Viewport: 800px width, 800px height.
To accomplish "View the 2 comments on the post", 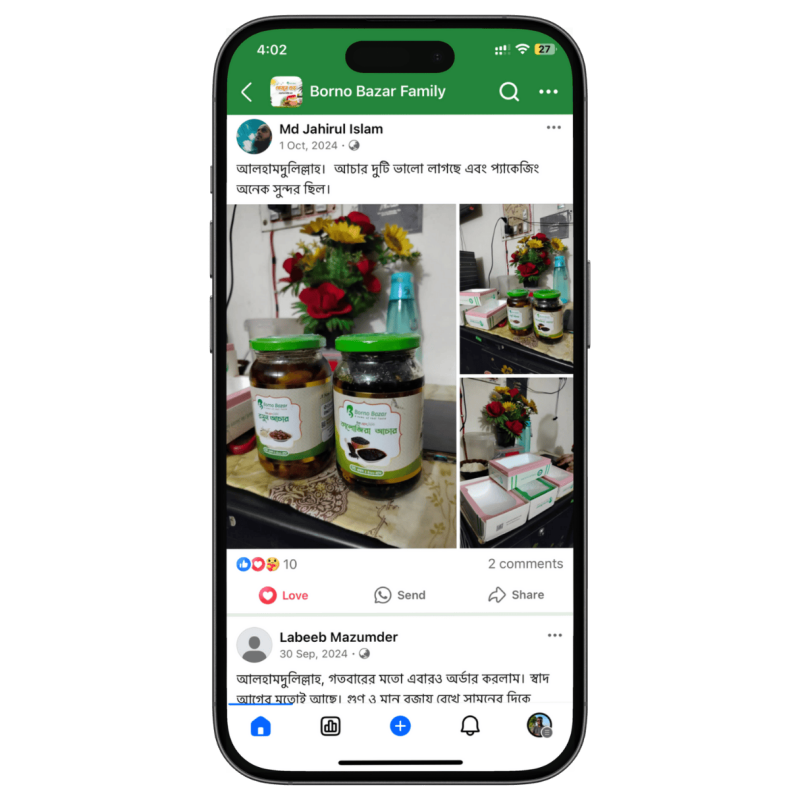I will coord(525,564).
